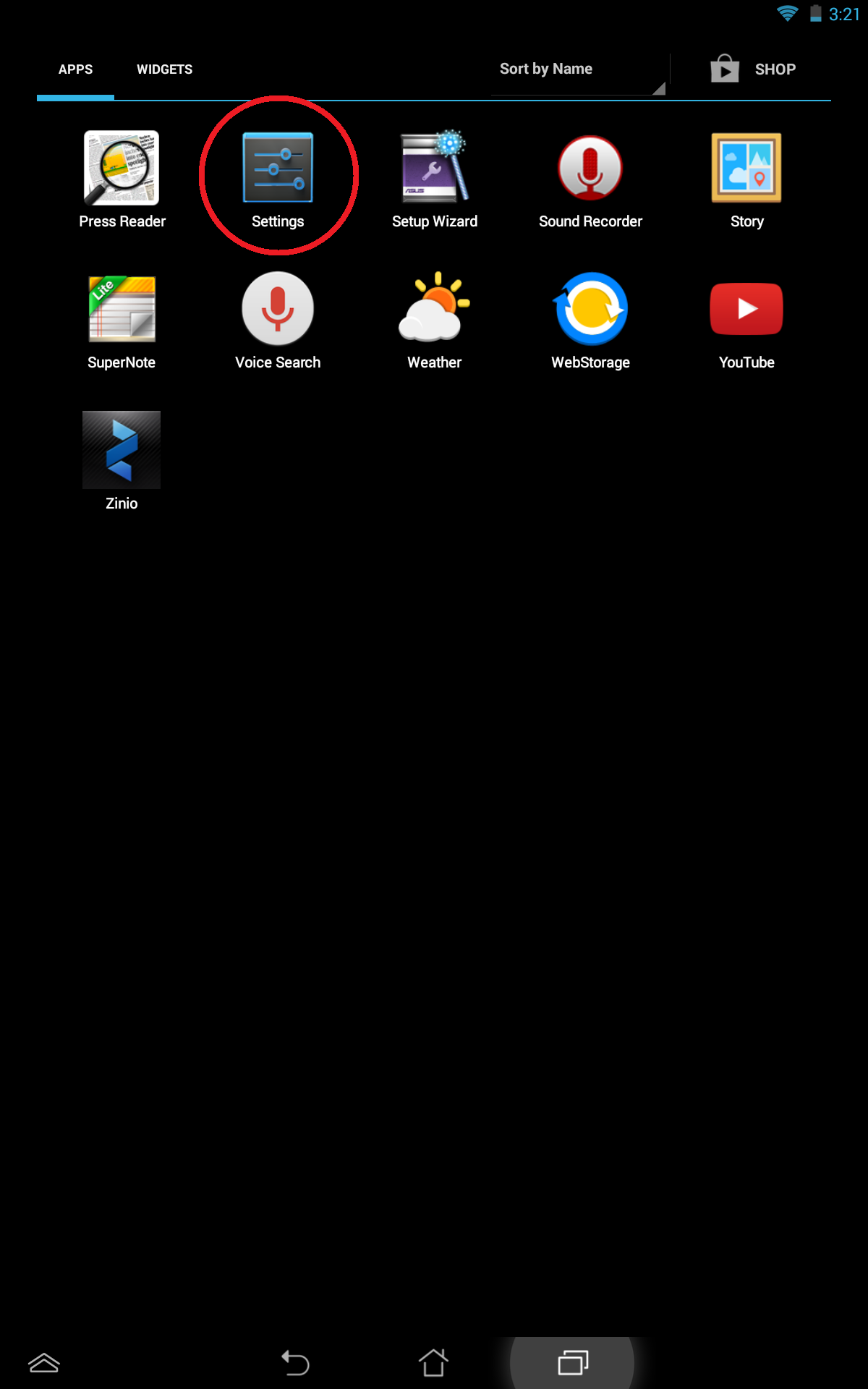Screen dimensions: 868x1389
Task: Switch to the Widgets tab
Action: (164, 69)
